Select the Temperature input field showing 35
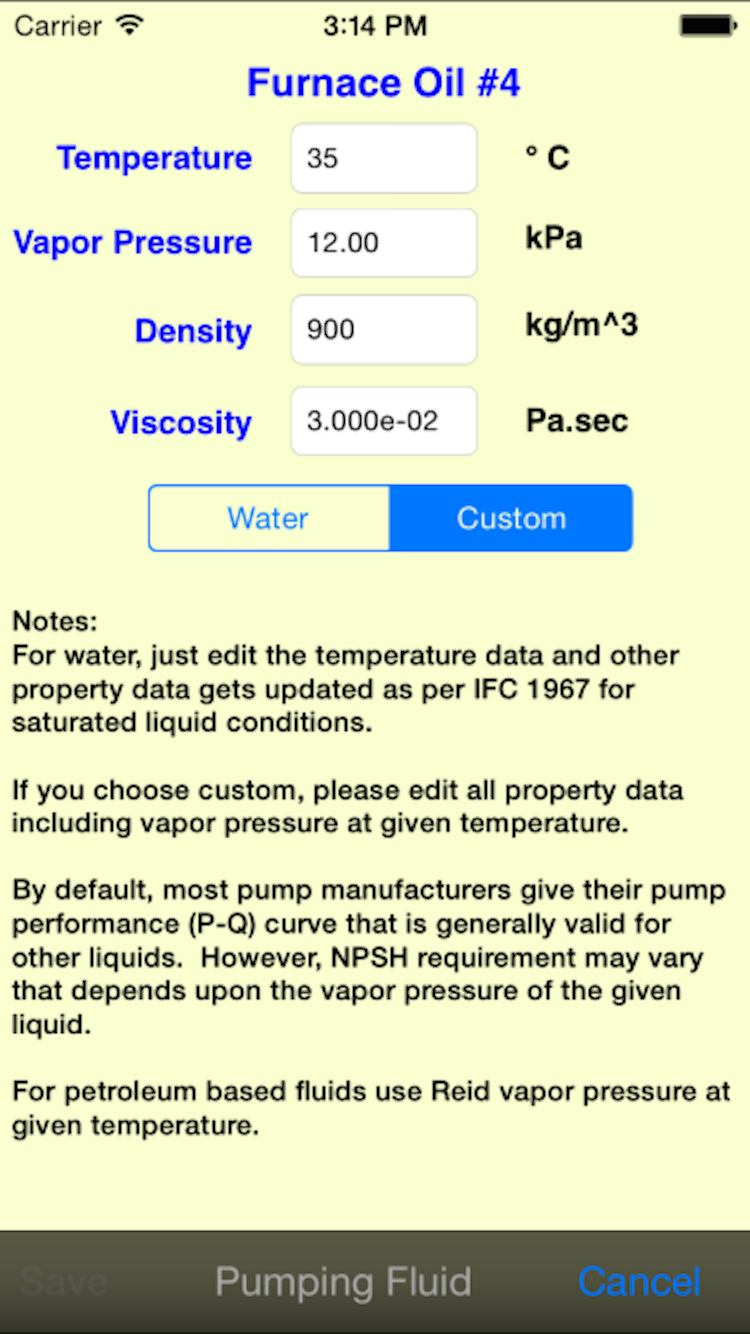The image size is (750, 1334). [x=383, y=158]
